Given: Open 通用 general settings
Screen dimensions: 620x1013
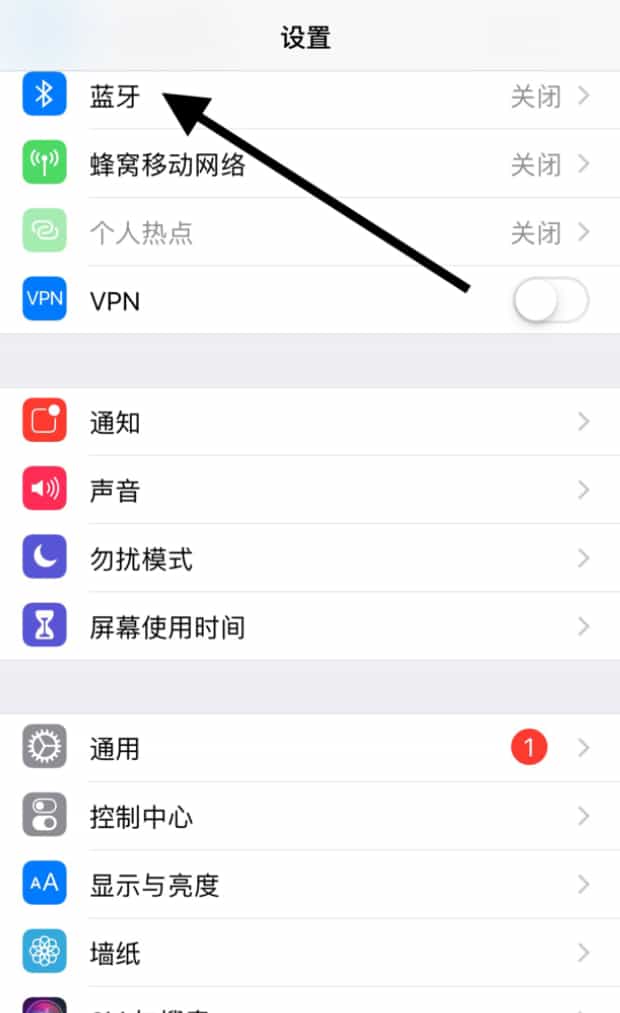Looking at the screenshot, I should click(115, 748).
